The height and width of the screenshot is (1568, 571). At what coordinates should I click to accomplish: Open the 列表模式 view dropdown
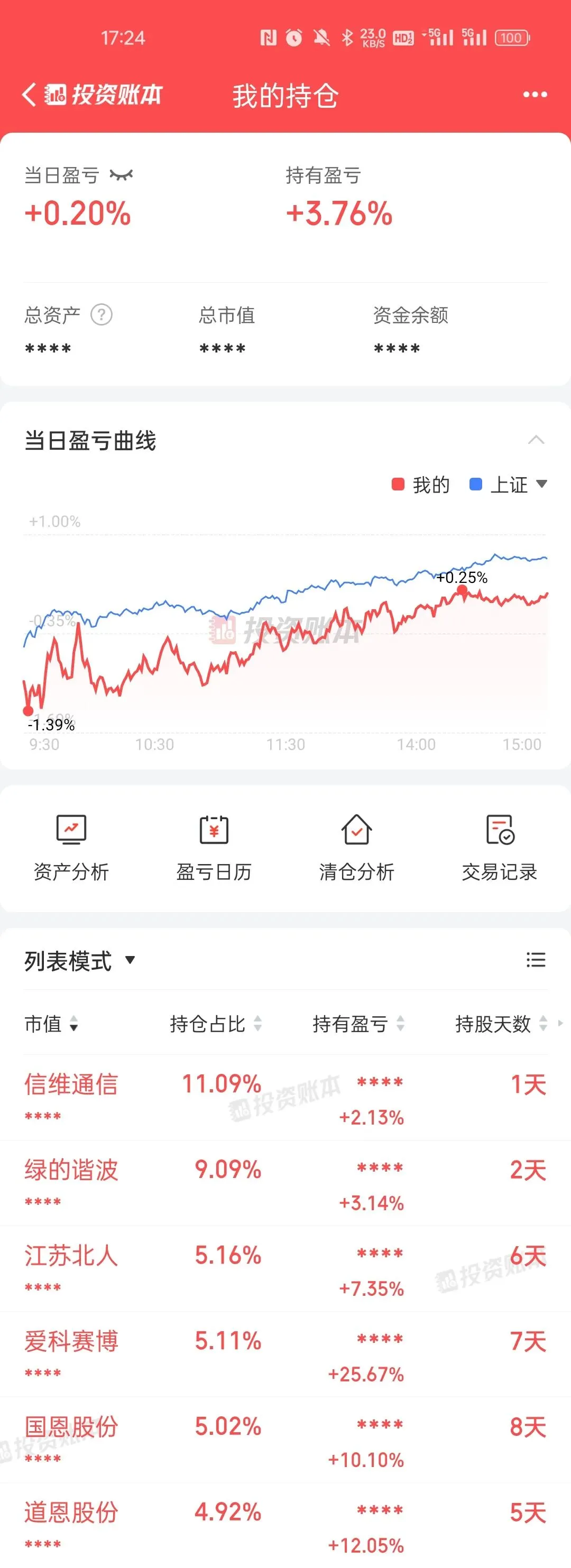80,961
